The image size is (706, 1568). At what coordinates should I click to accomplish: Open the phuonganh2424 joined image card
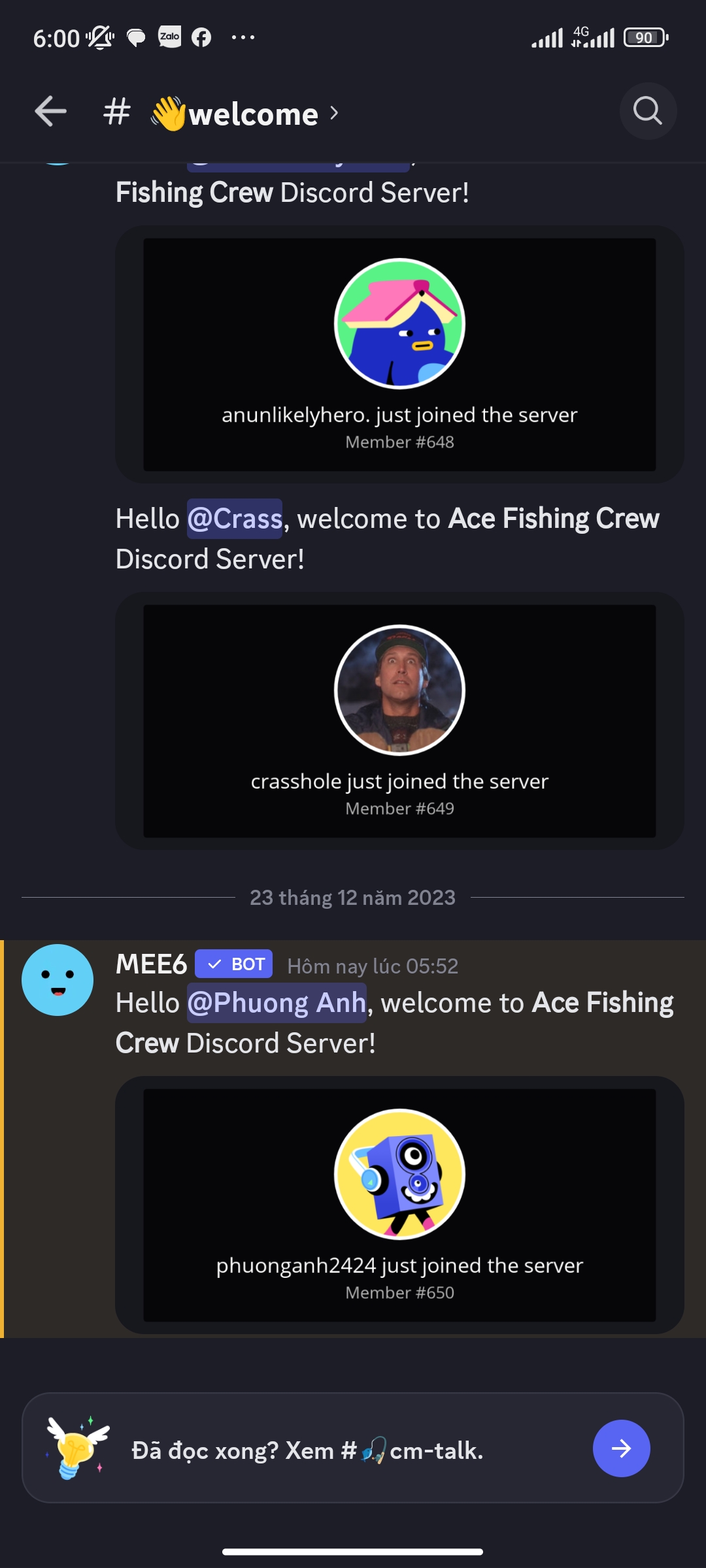[x=399, y=1205]
